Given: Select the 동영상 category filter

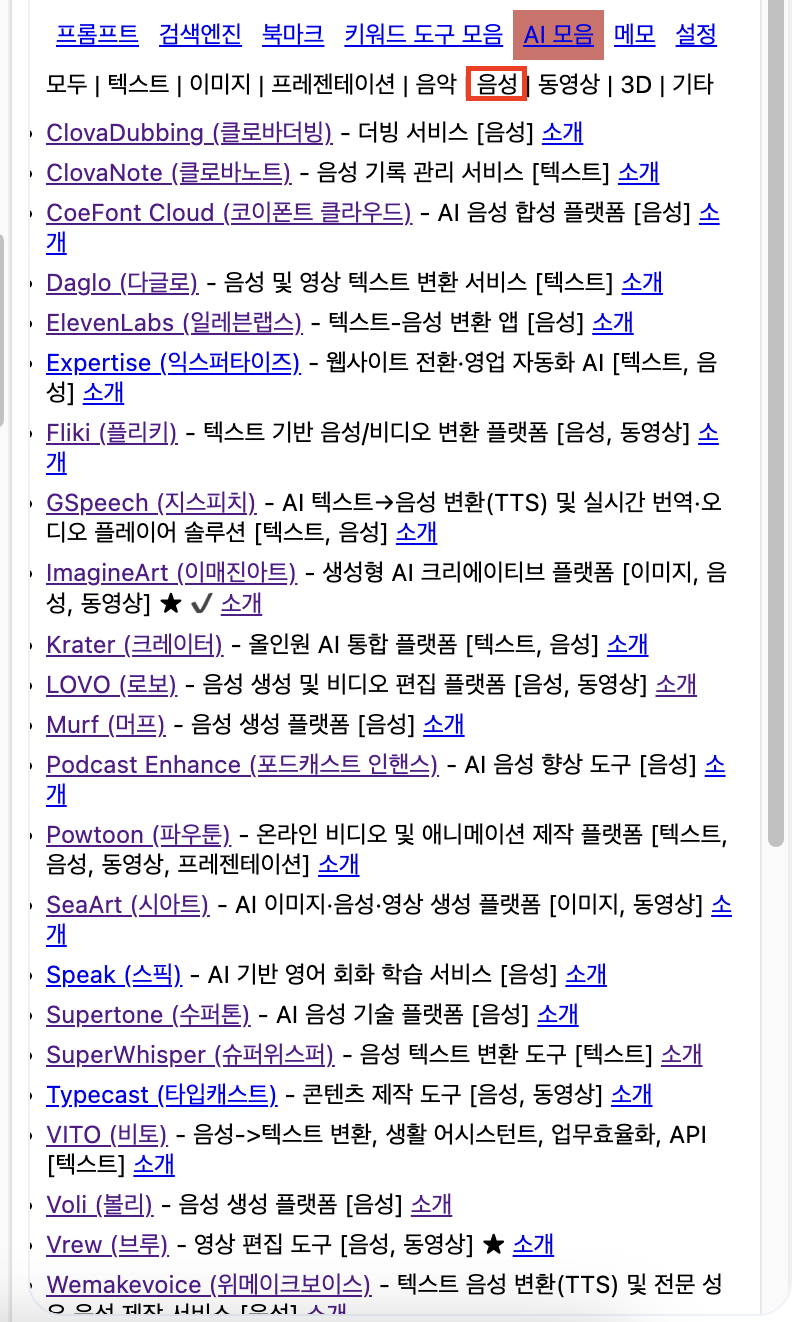Looking at the screenshot, I should [573, 84].
